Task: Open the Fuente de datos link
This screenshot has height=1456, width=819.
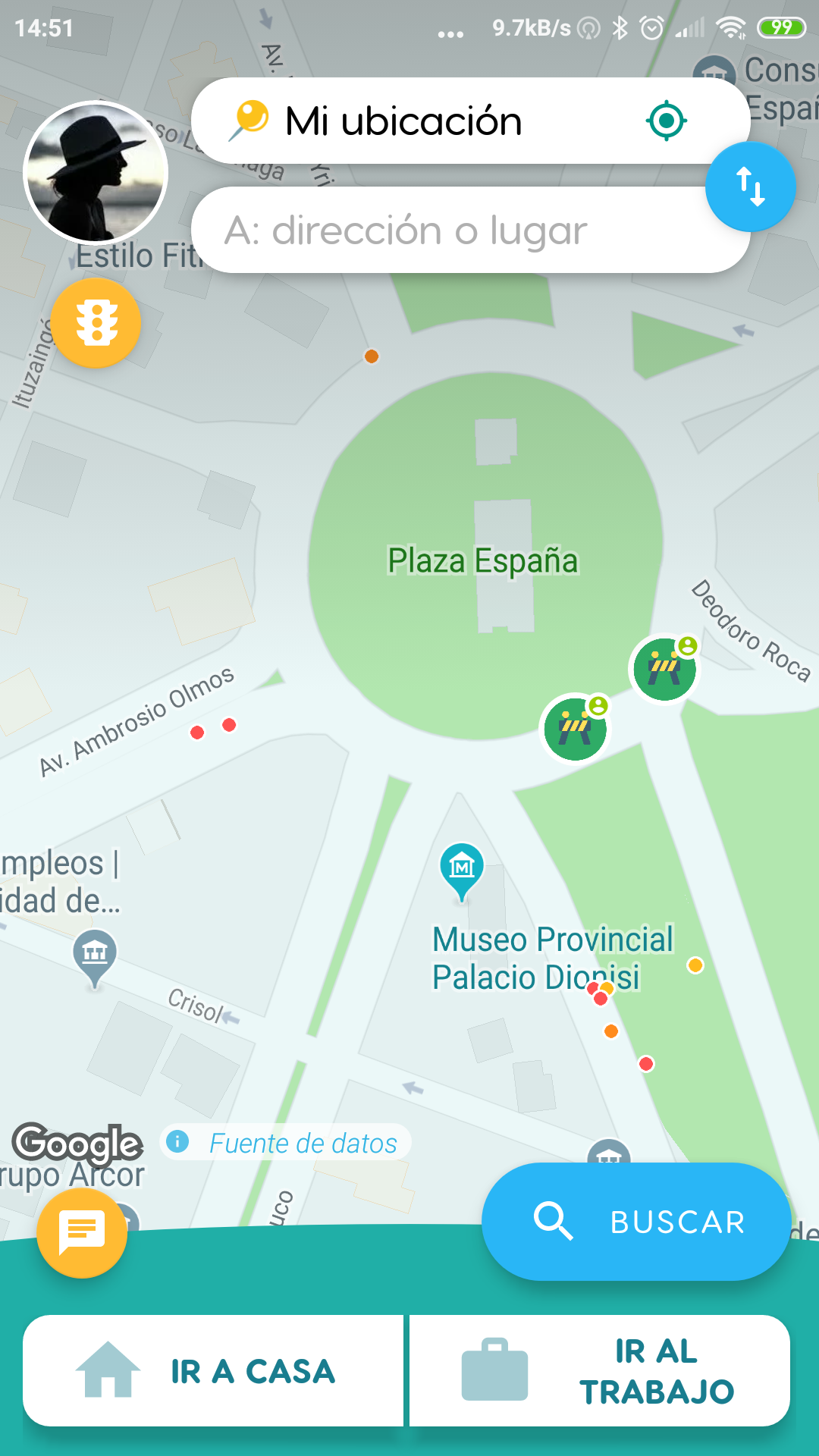Action: [x=288, y=1143]
